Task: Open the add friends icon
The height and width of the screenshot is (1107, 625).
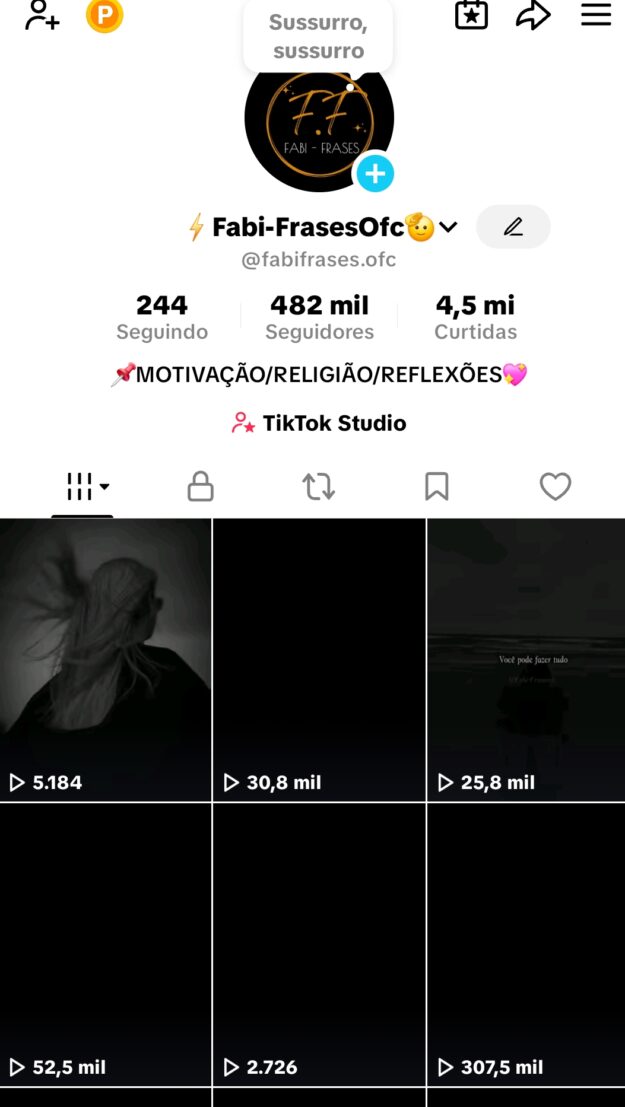Action: pyautogui.click(x=42, y=15)
